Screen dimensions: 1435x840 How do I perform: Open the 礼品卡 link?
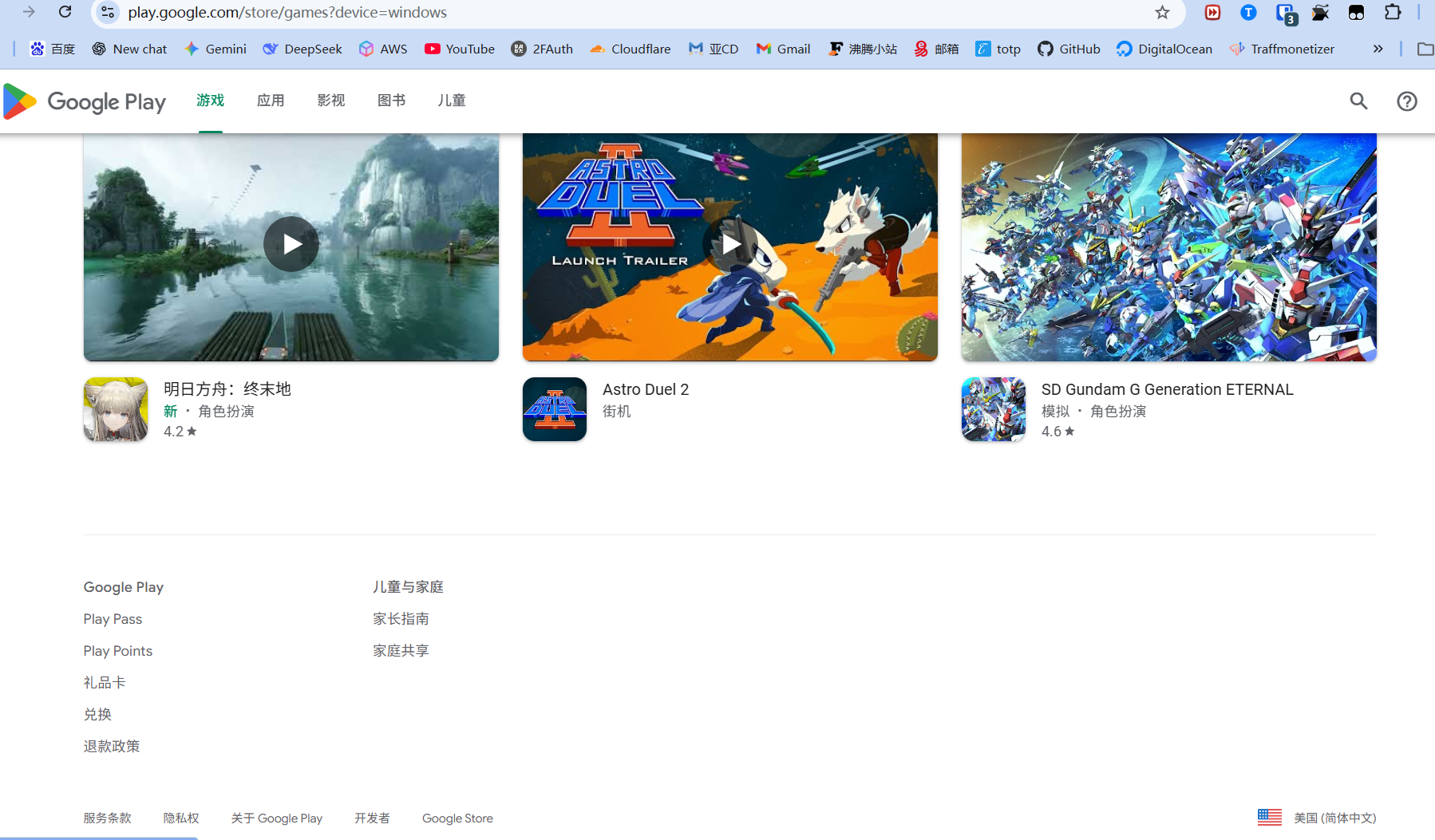point(105,683)
